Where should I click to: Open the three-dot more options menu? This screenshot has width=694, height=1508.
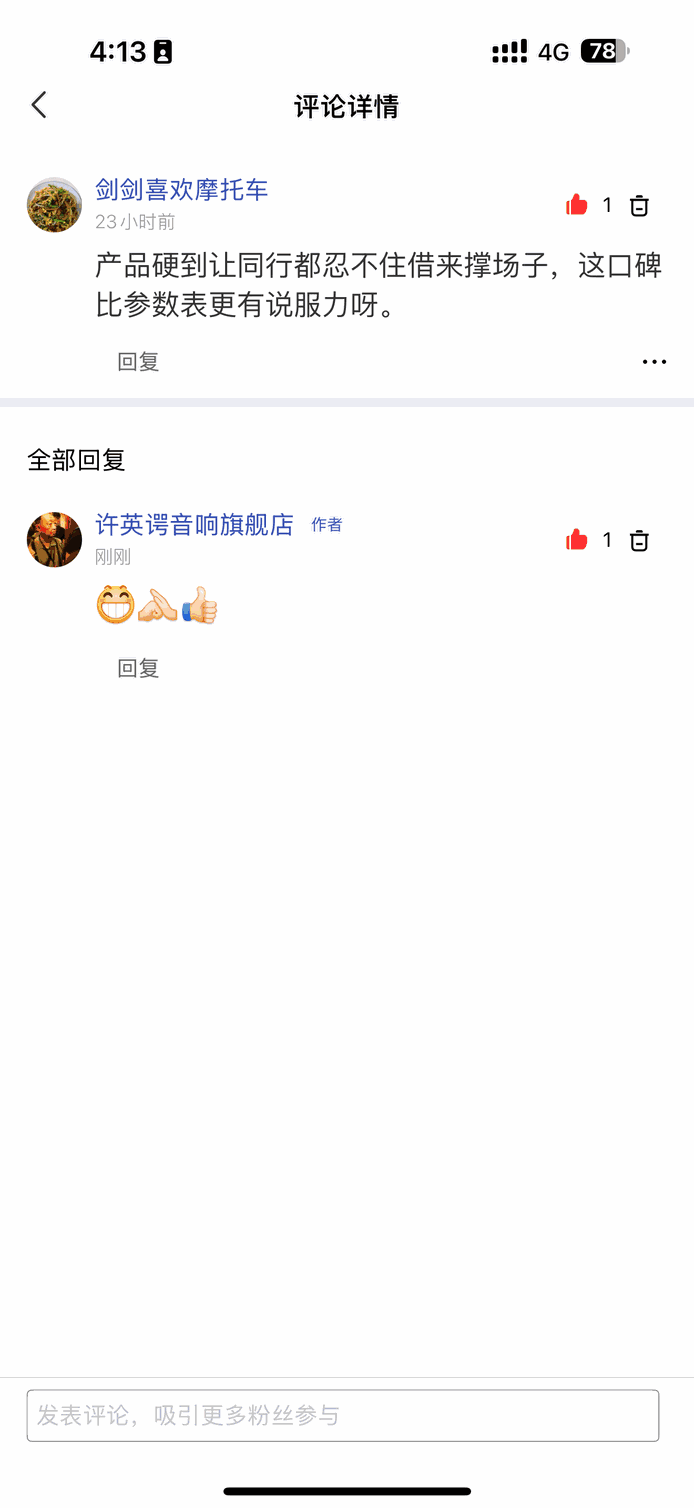coord(654,362)
